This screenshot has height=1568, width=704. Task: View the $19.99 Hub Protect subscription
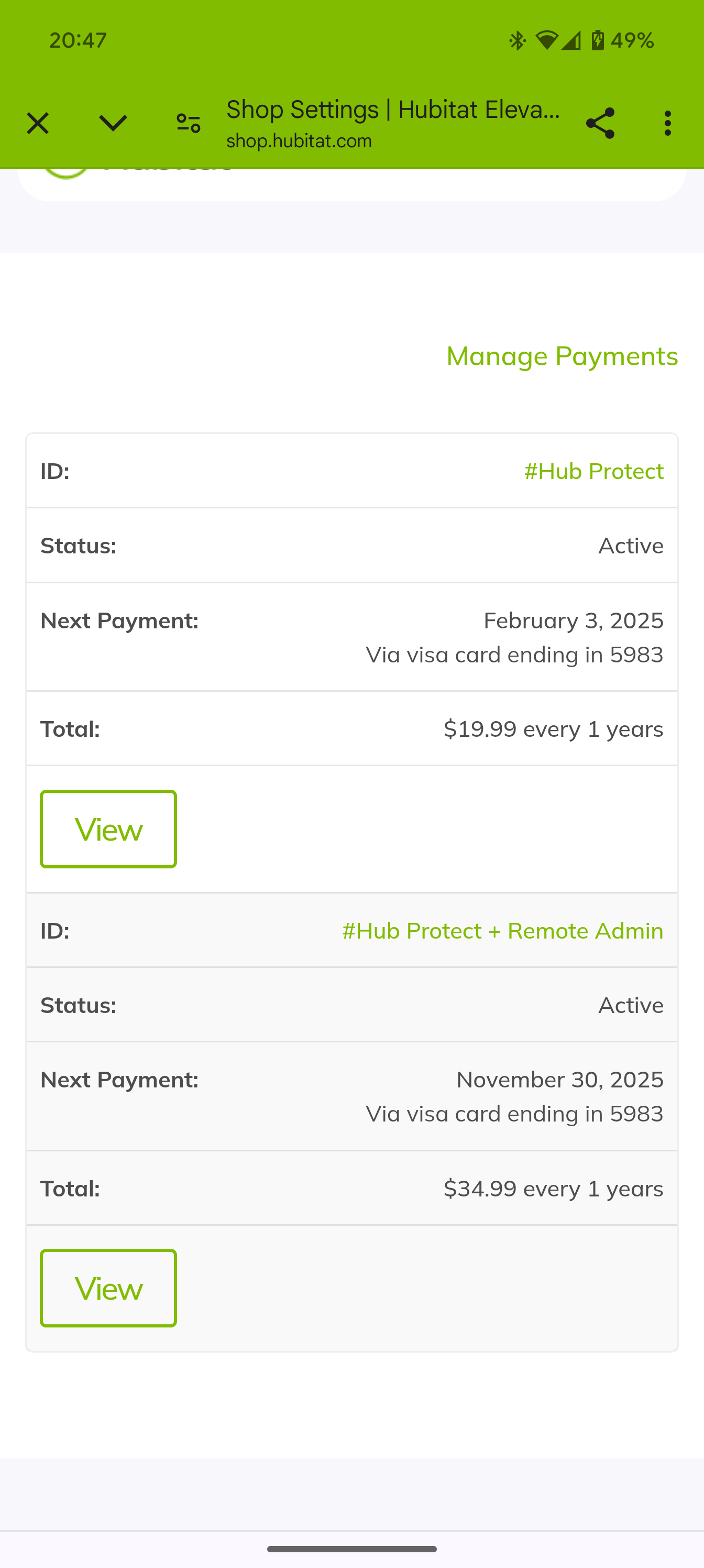[108, 829]
